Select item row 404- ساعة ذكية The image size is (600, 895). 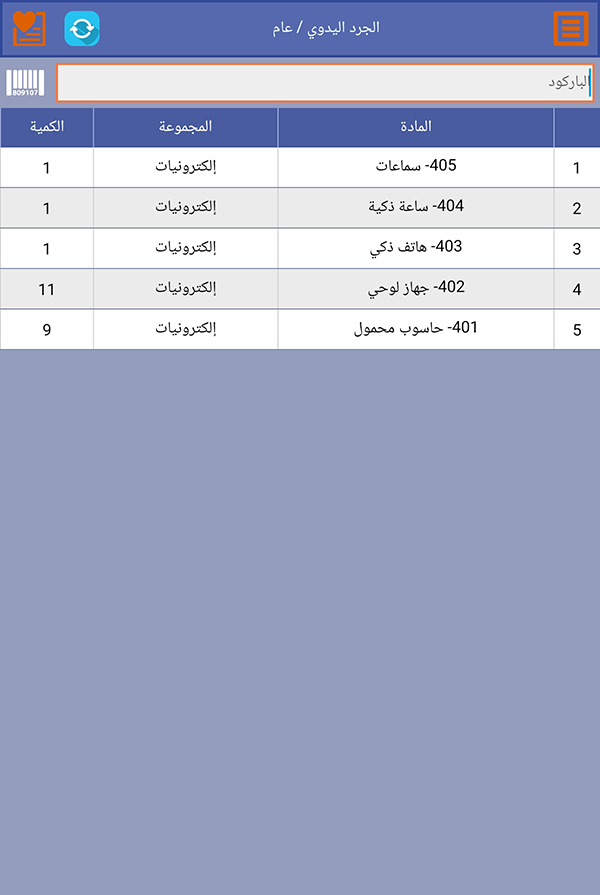[415, 207]
